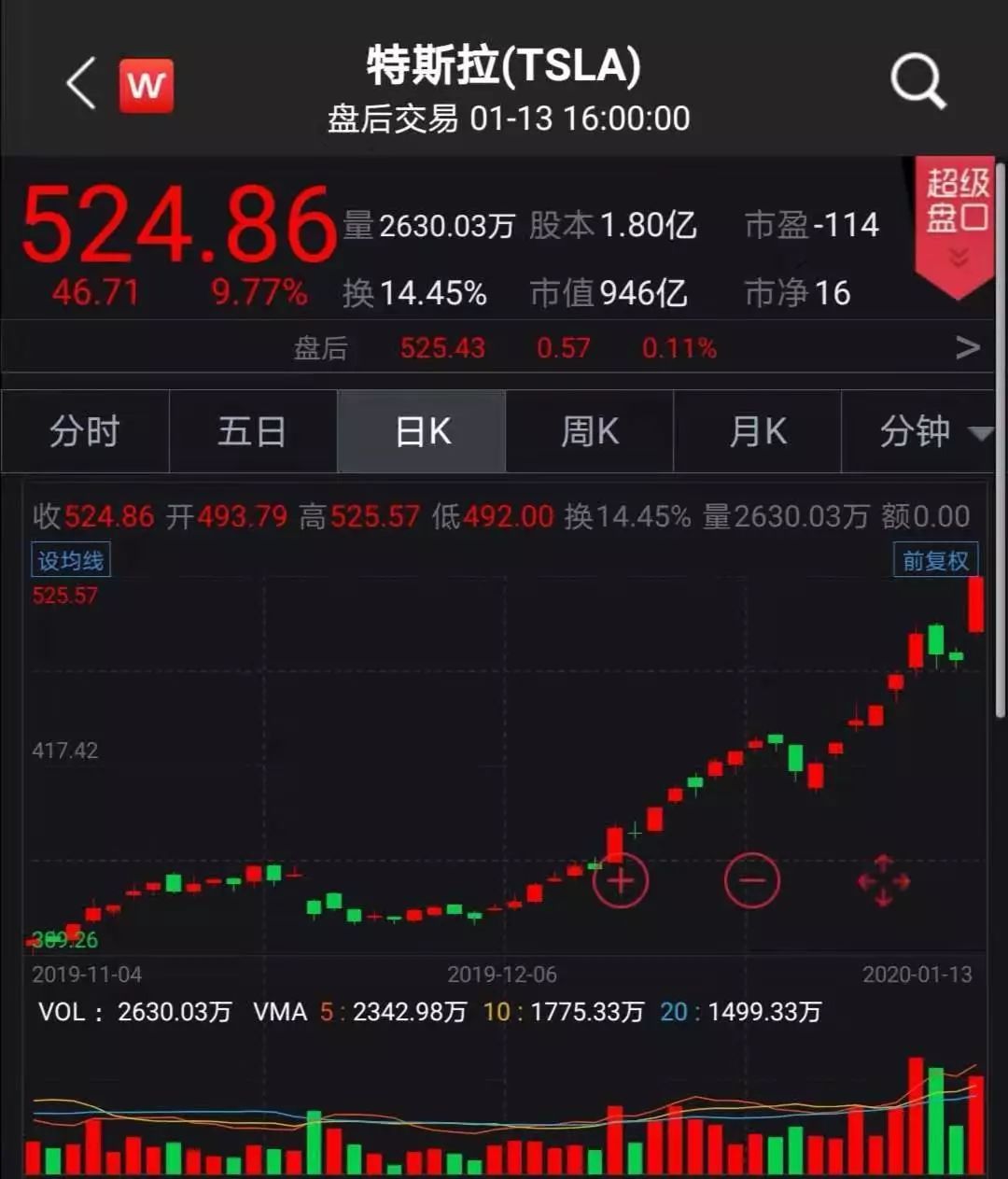Screen dimensions: 1008x1179
Task: Open the 前复权 adjustment option
Action: coord(935,560)
